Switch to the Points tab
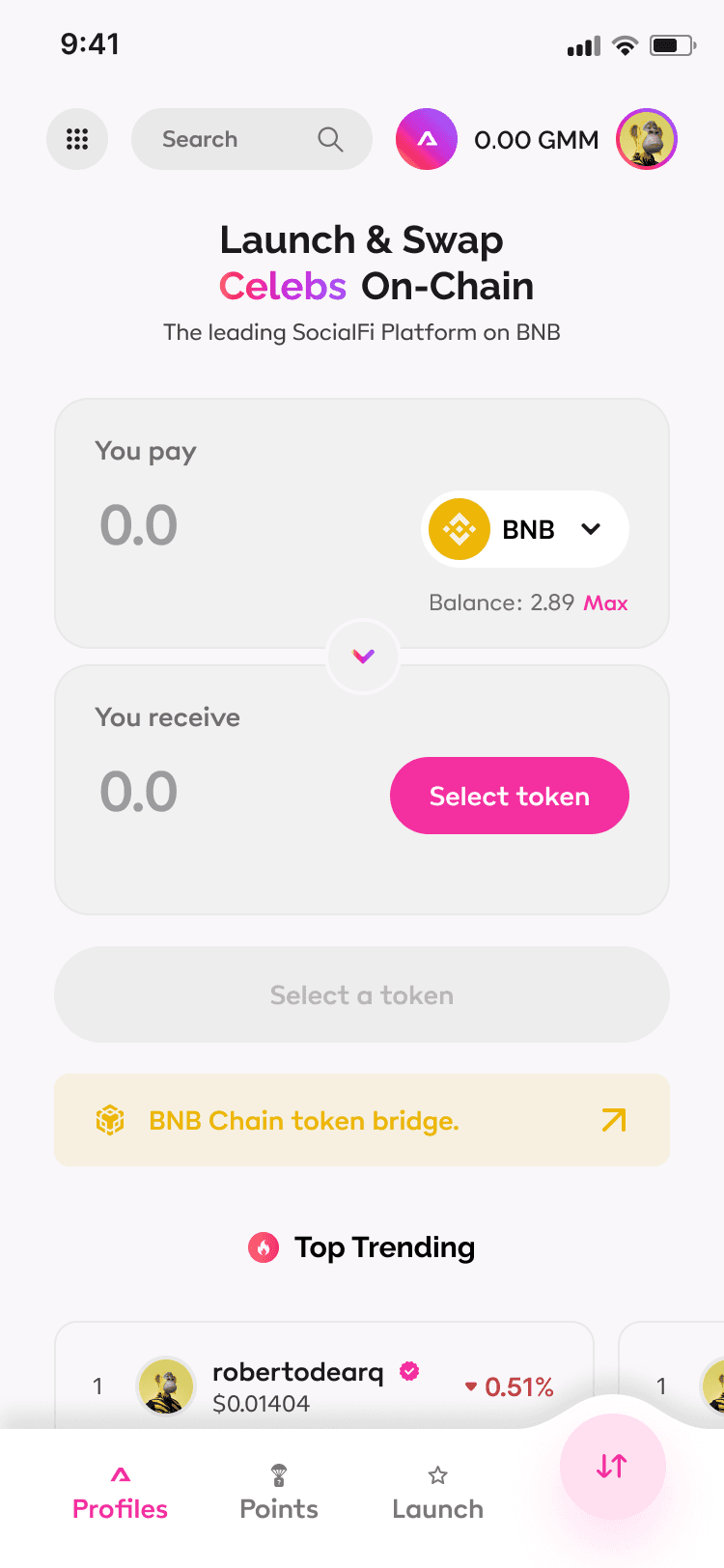 [279, 1494]
